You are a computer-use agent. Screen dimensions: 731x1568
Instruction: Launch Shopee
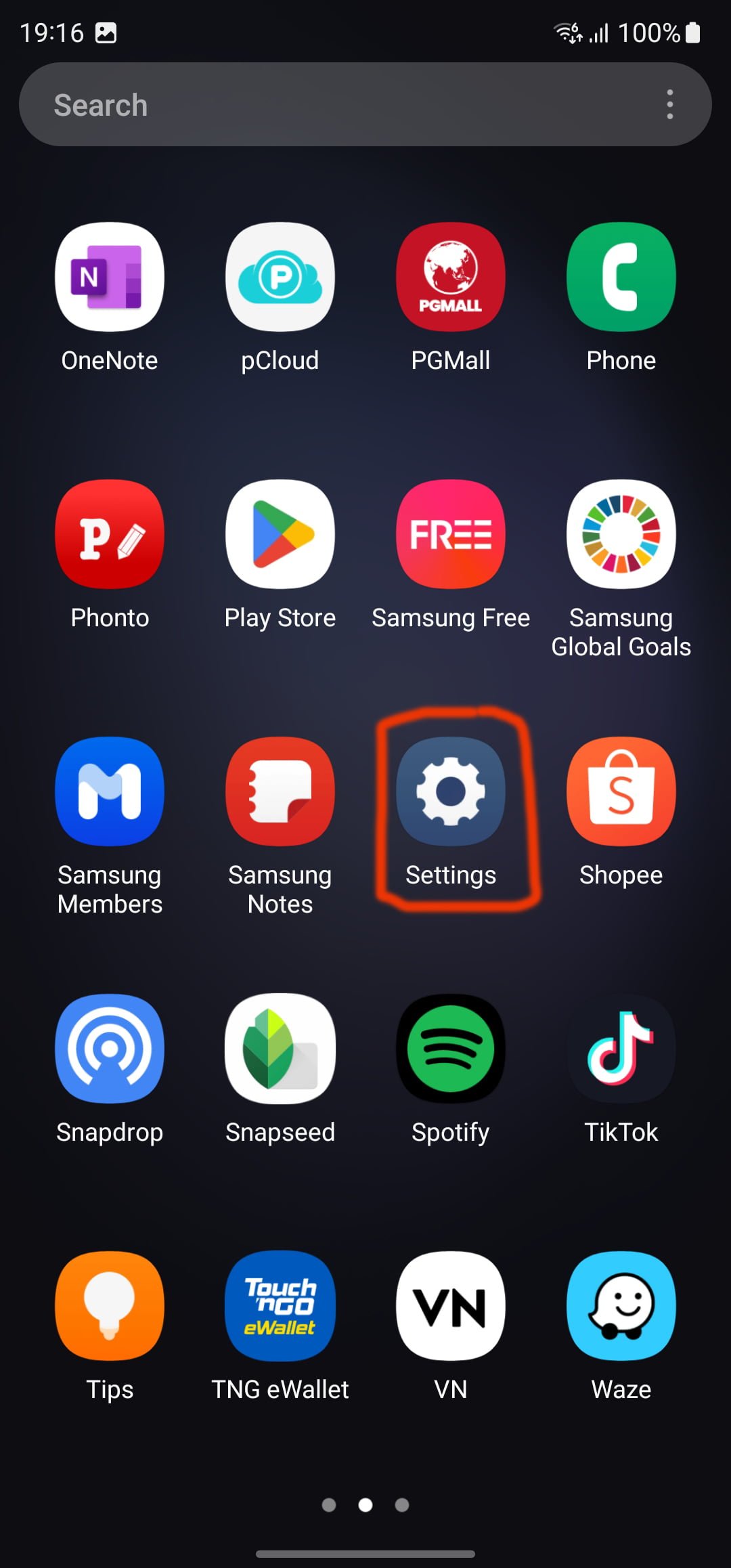point(621,792)
